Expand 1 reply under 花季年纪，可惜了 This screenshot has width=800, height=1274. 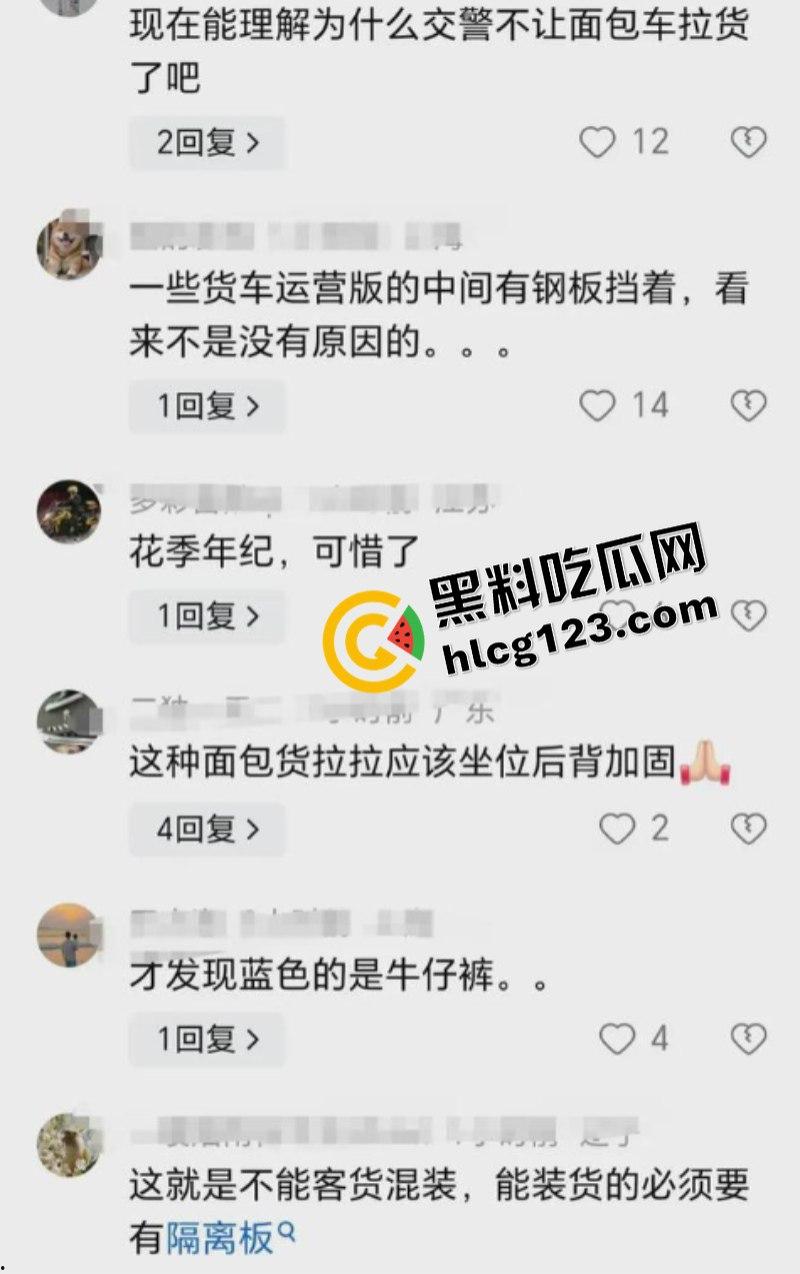(207, 616)
